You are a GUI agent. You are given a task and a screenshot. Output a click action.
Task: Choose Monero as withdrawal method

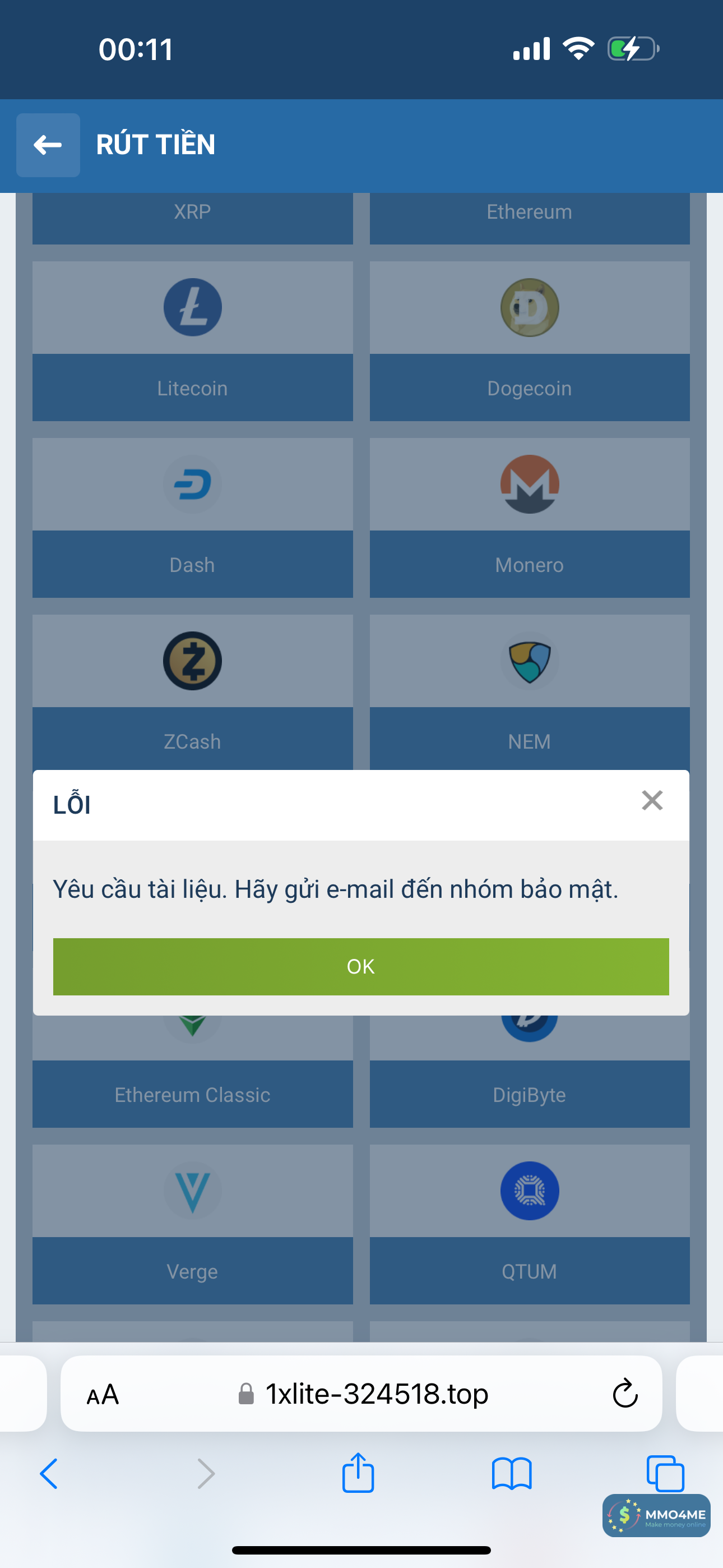tap(530, 518)
